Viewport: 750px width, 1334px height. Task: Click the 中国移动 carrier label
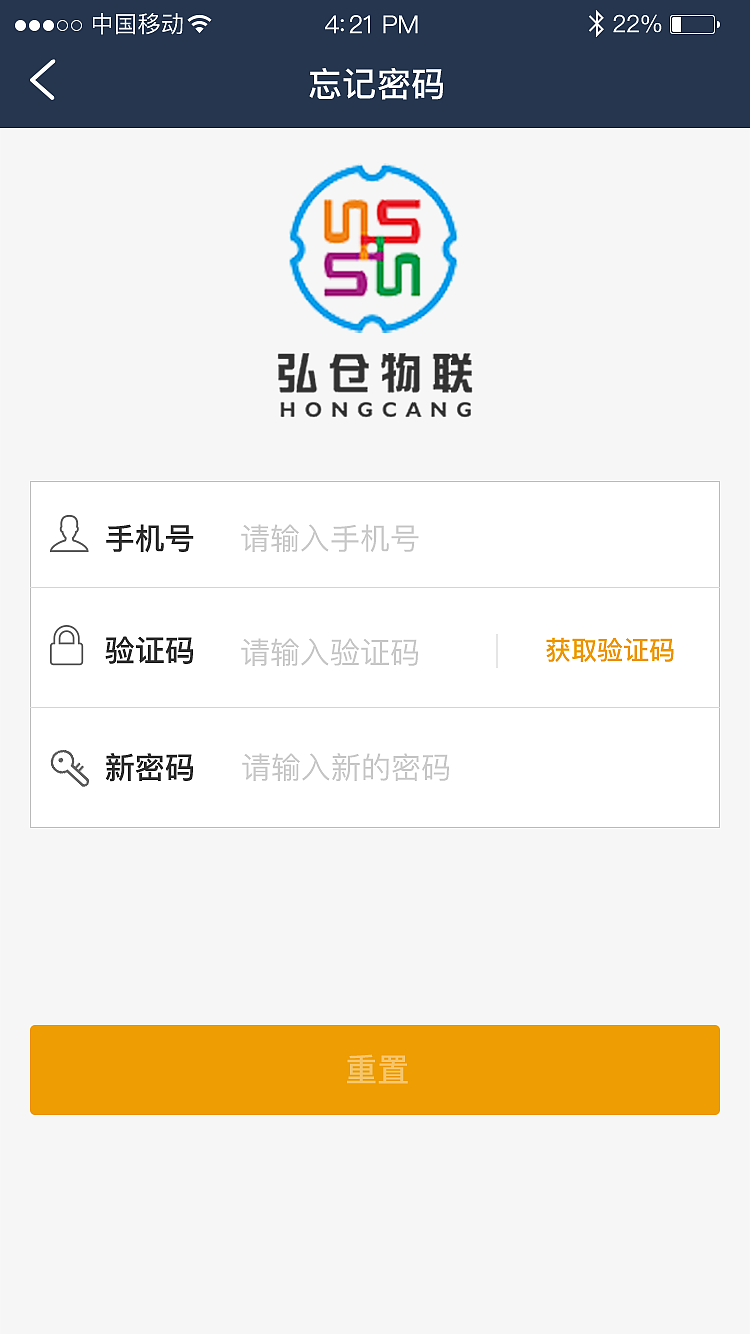[x=137, y=23]
